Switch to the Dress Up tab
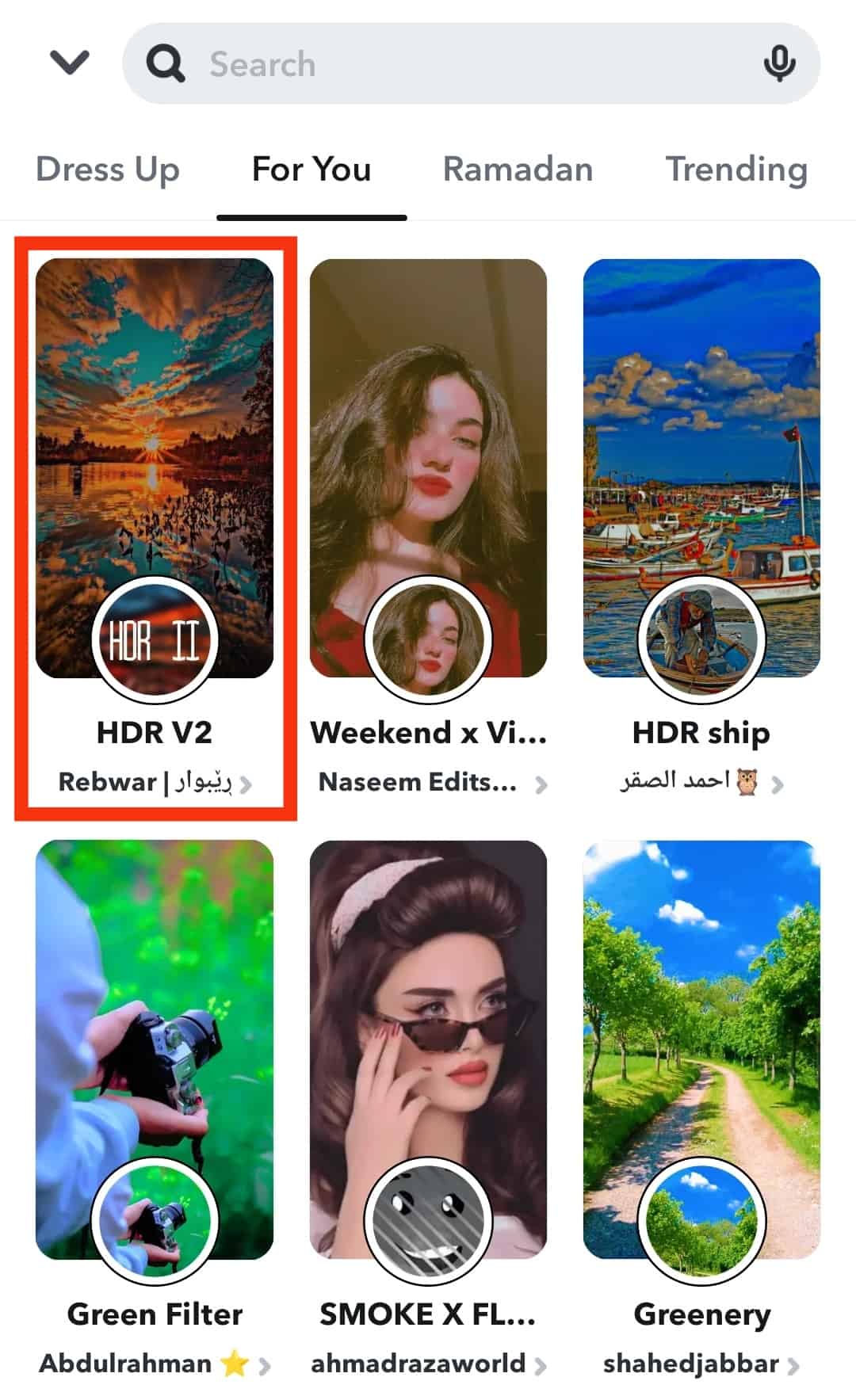 click(108, 170)
